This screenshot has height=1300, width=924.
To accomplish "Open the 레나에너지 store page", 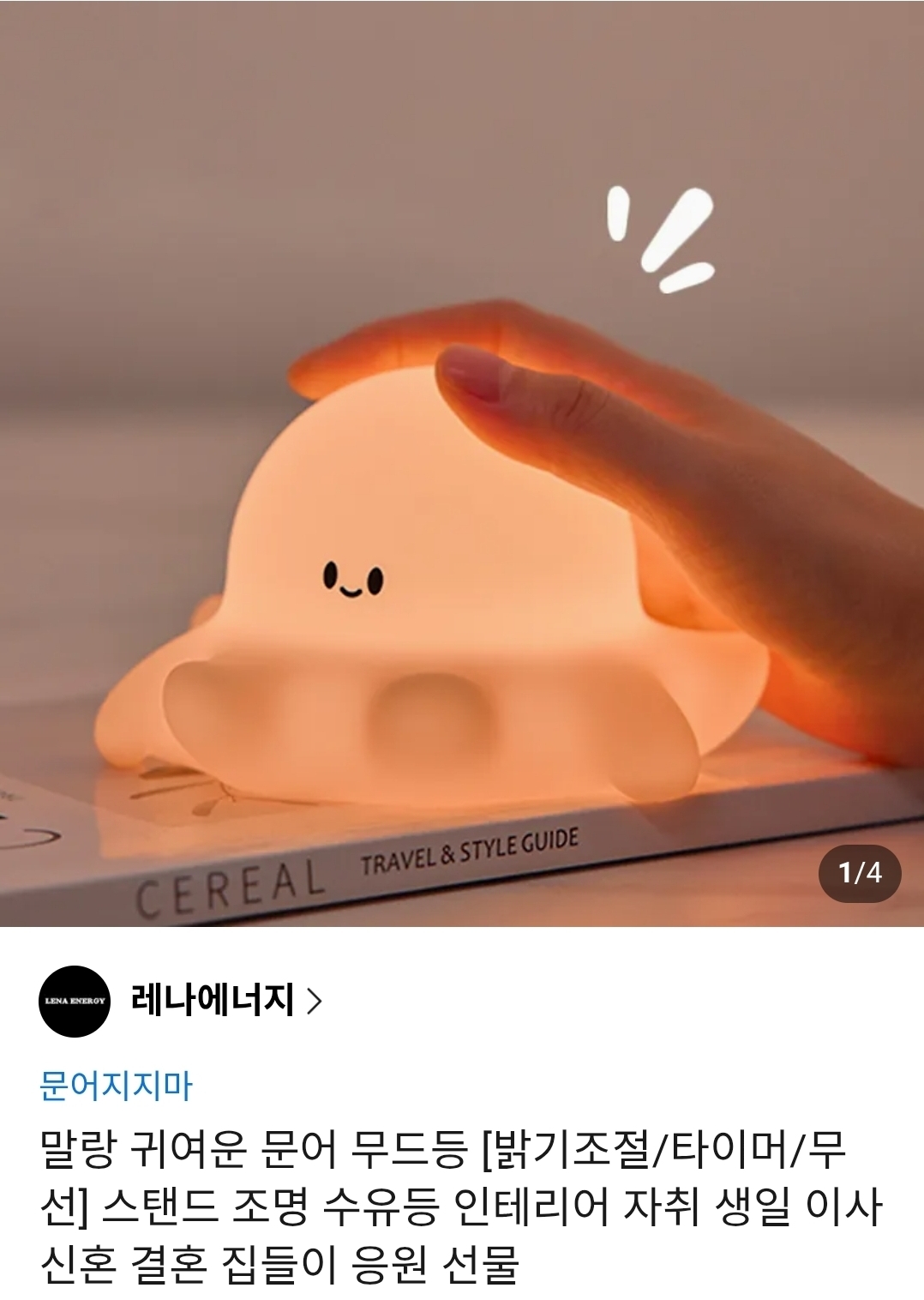I will (x=213, y=1000).
